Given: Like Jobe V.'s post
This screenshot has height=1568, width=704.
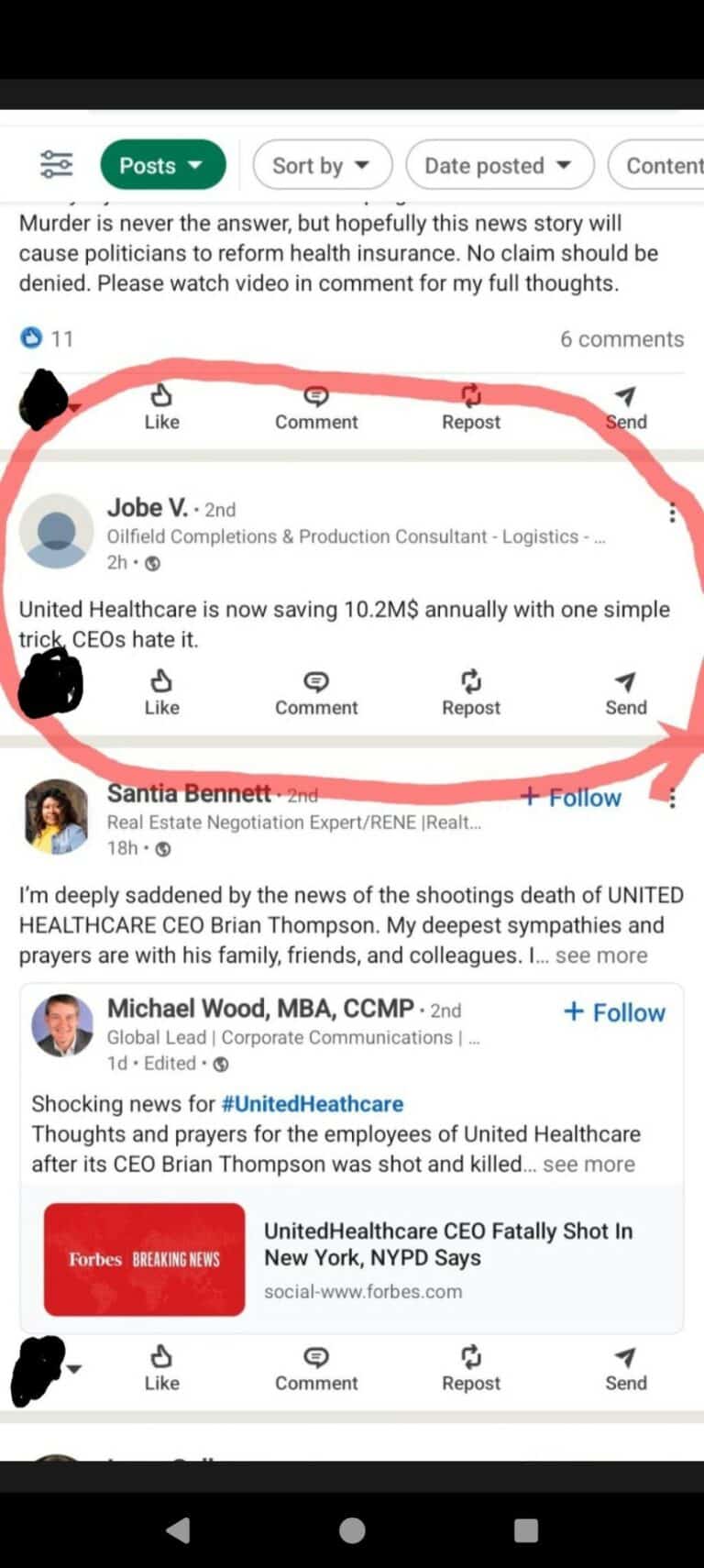Looking at the screenshot, I should [162, 692].
